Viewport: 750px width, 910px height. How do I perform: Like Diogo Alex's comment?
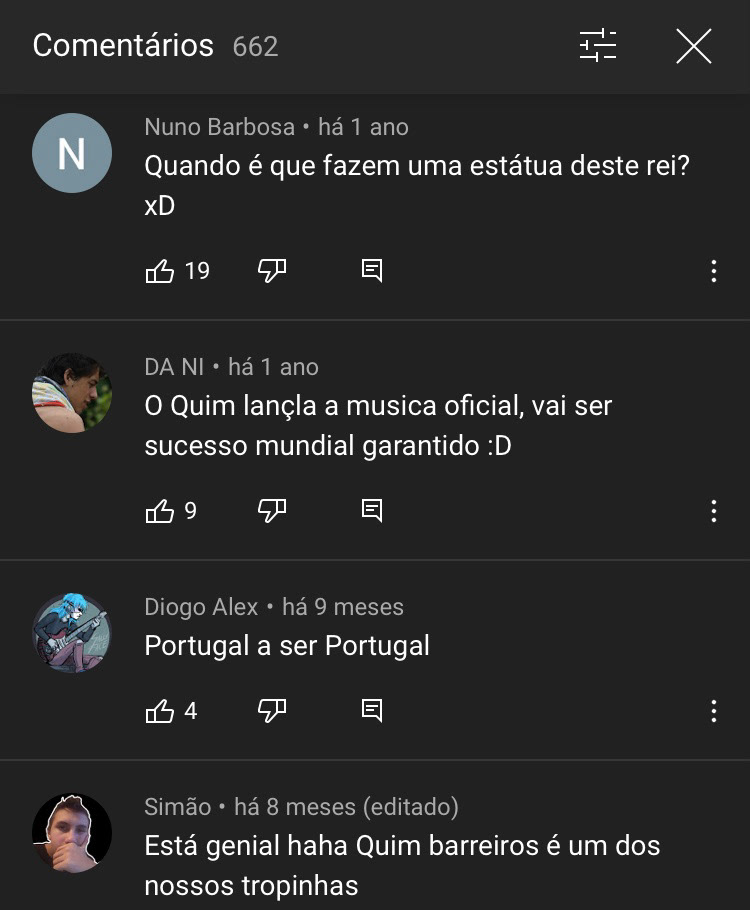click(x=160, y=711)
